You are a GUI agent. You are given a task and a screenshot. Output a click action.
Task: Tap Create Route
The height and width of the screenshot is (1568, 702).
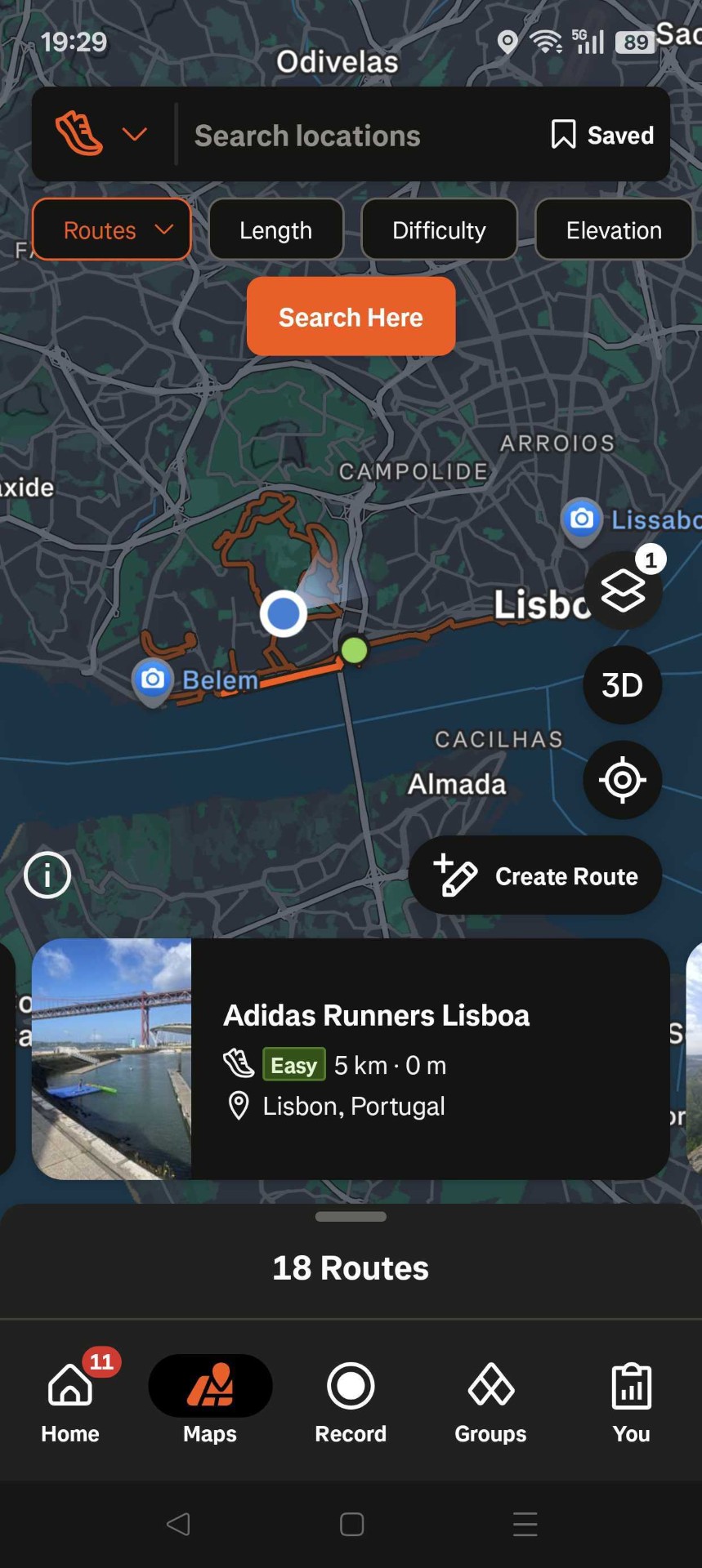tap(535, 875)
